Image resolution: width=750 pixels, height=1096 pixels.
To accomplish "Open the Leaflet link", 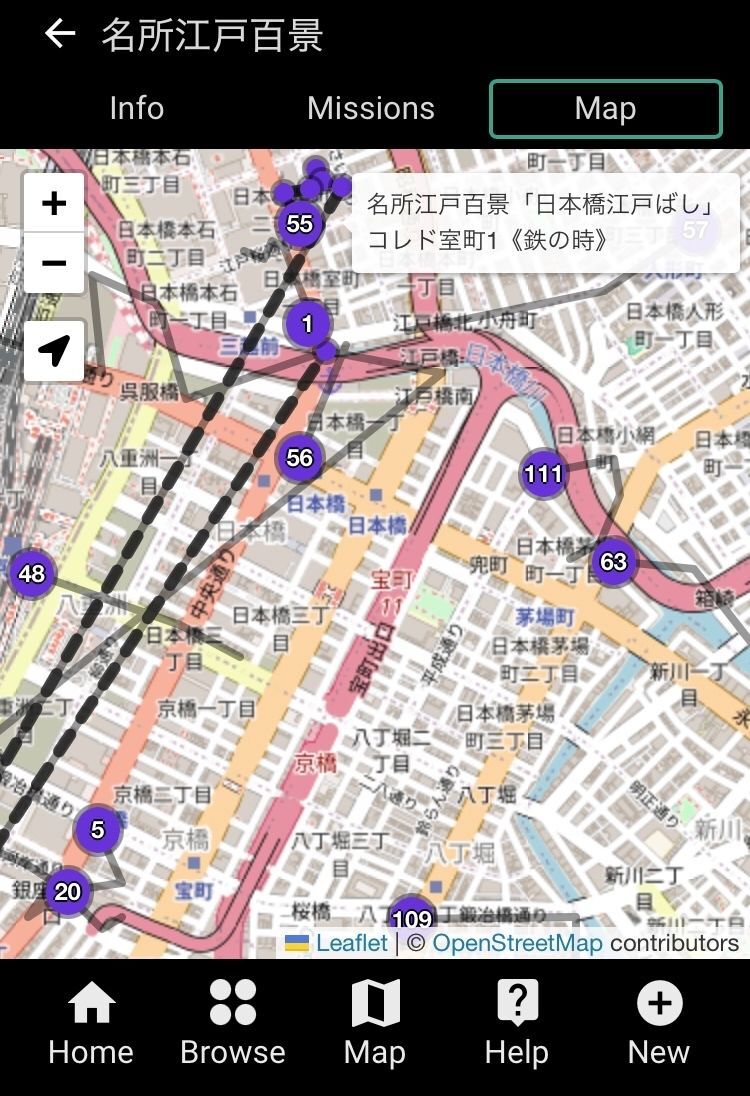I will (x=351, y=943).
